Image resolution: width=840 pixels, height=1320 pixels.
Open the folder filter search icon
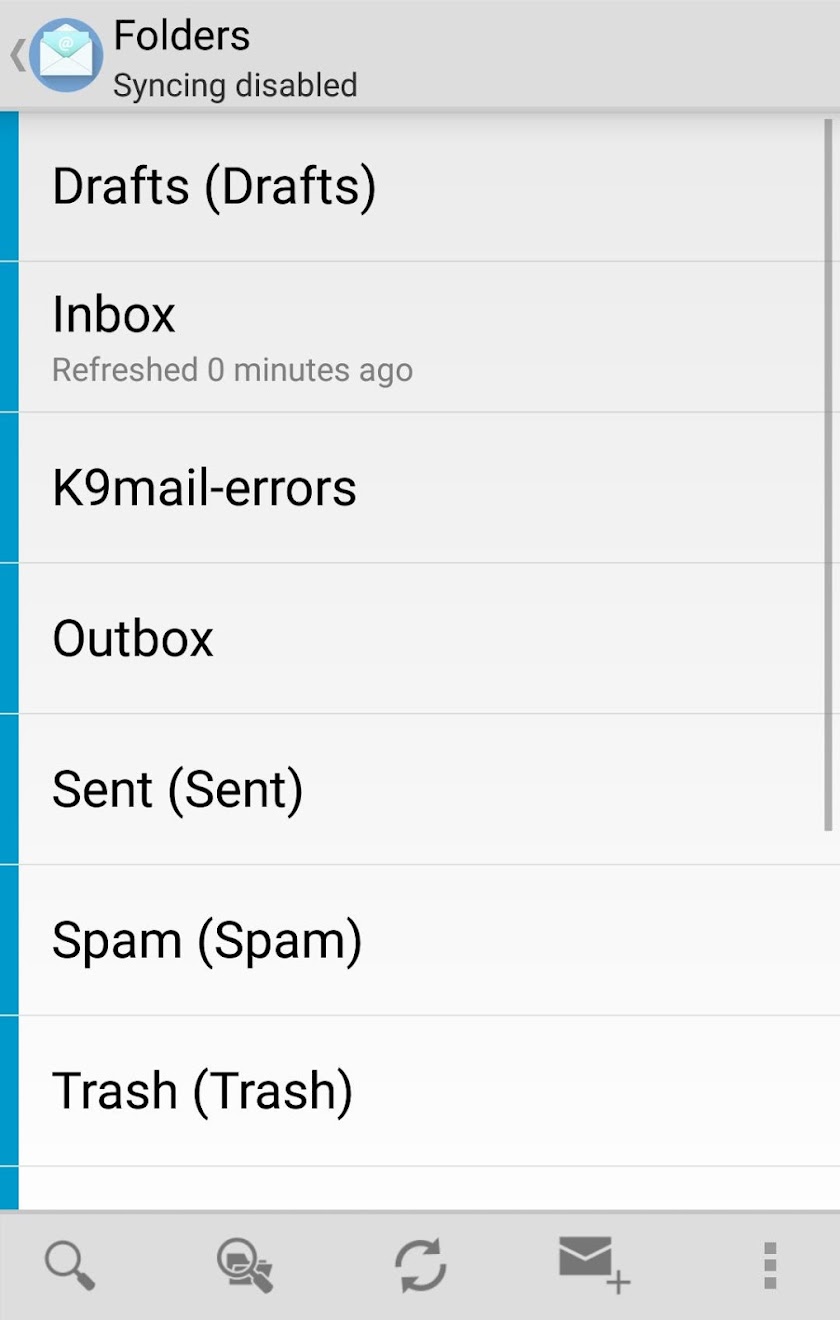pos(245,1266)
